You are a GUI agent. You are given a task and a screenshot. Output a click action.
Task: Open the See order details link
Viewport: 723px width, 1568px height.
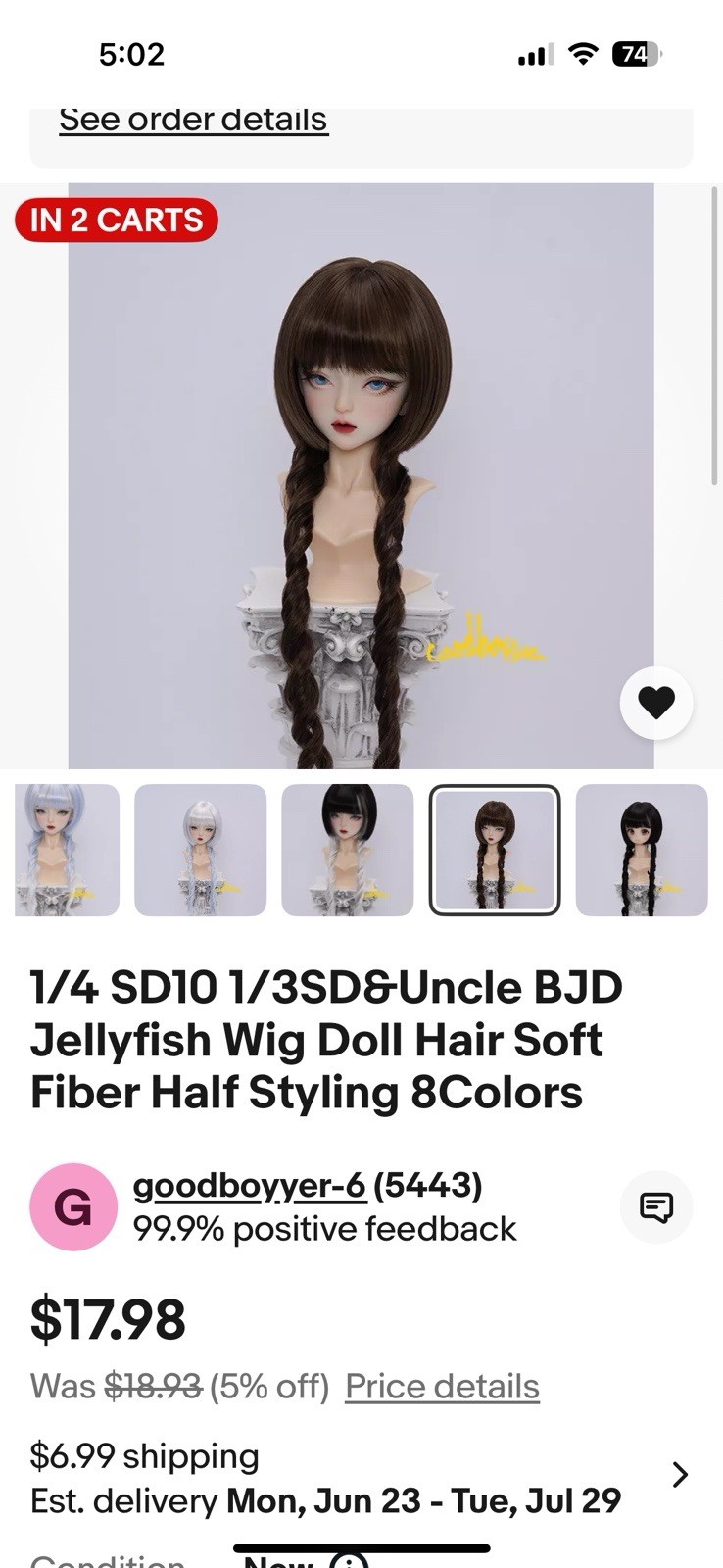point(193,121)
